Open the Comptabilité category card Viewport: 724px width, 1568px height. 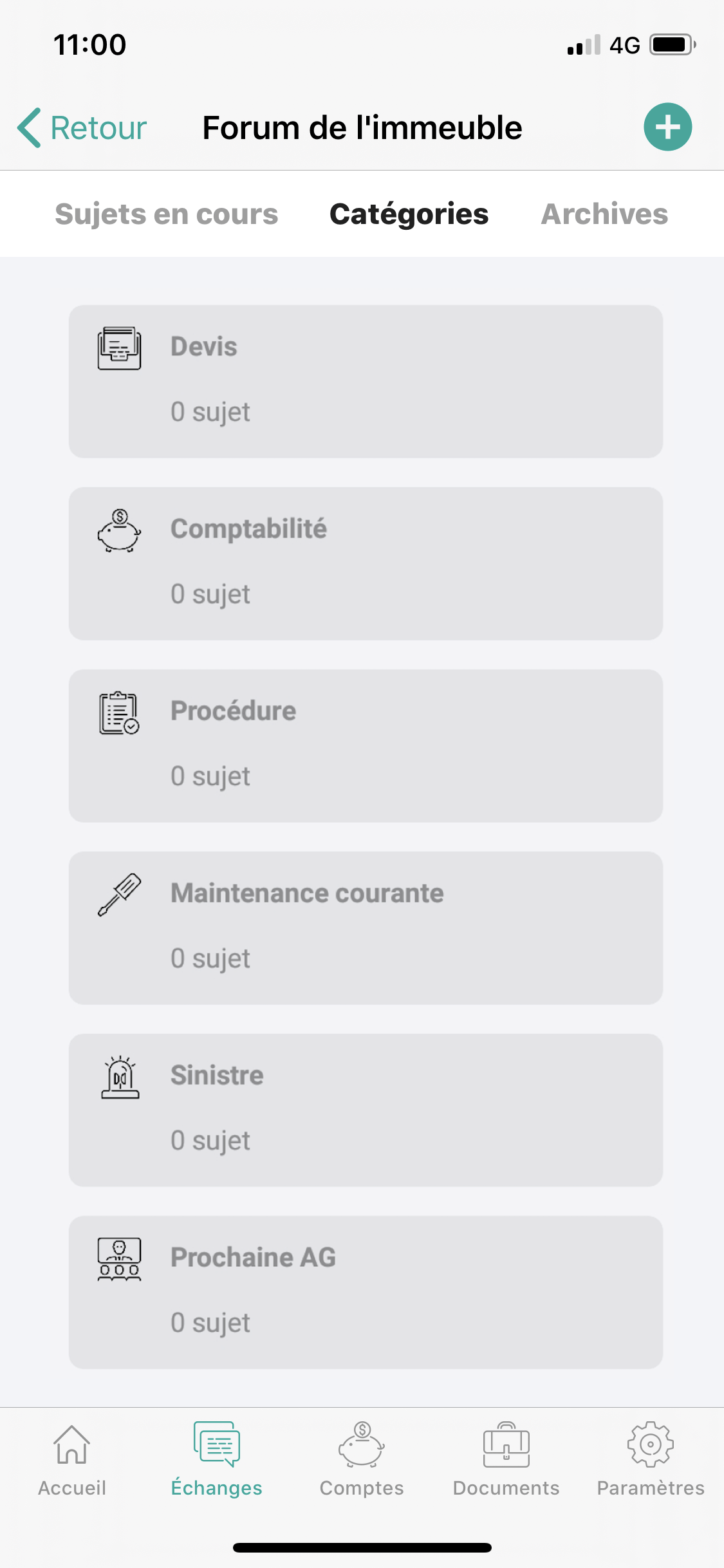point(366,564)
